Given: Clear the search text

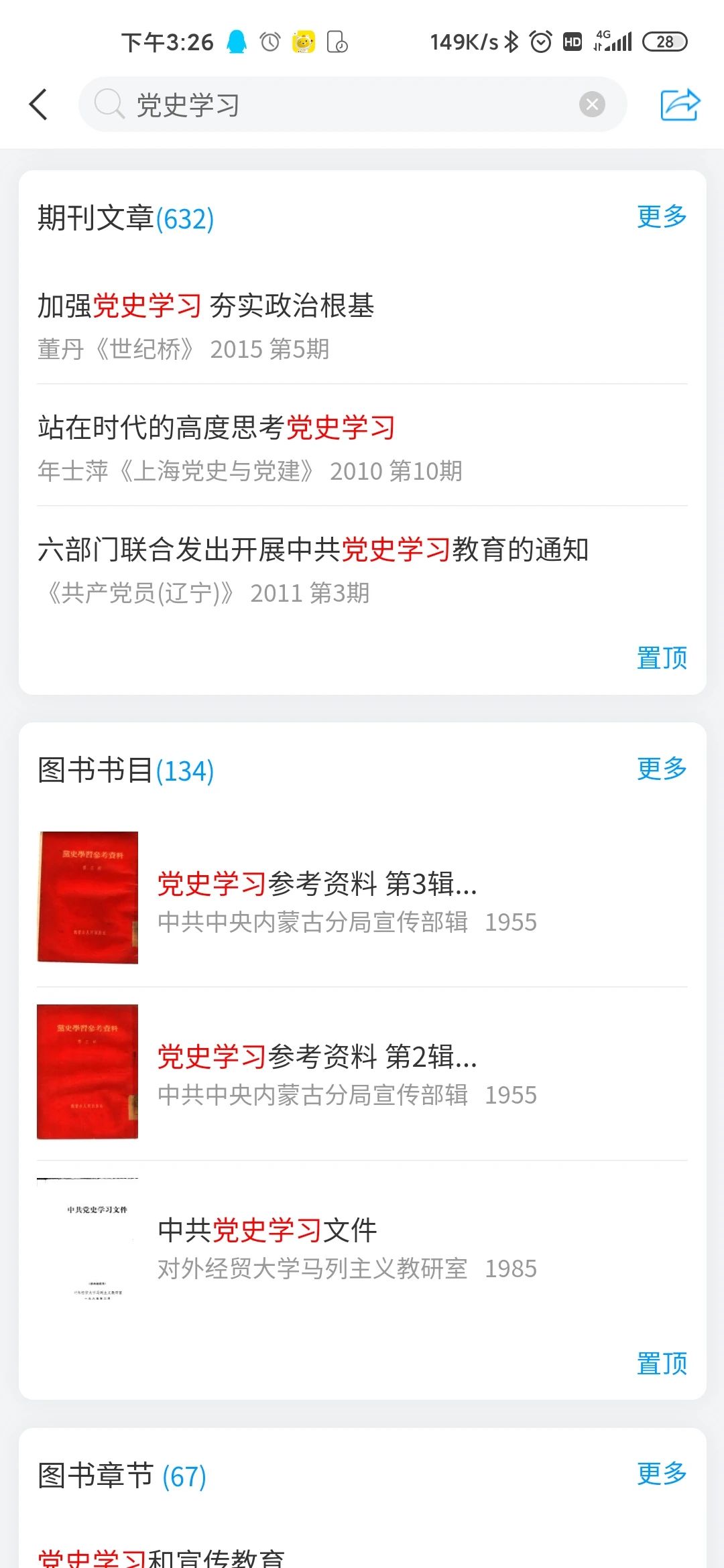Looking at the screenshot, I should (x=592, y=105).
